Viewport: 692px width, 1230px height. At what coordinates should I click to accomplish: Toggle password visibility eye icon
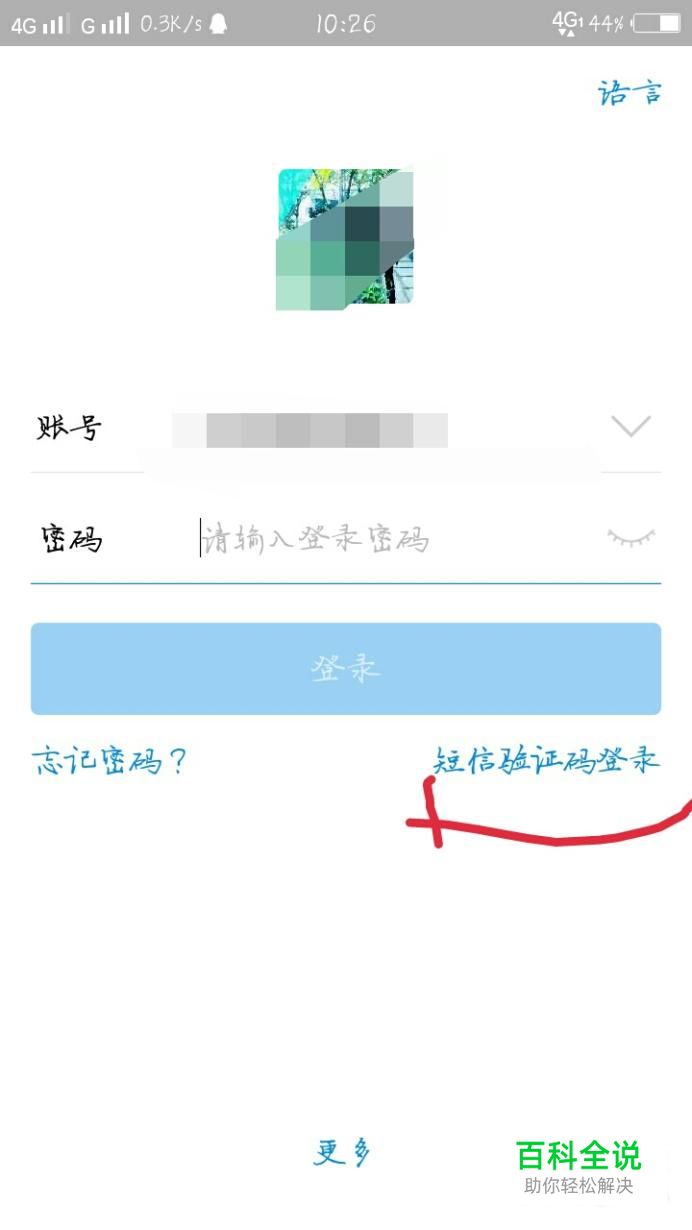631,538
